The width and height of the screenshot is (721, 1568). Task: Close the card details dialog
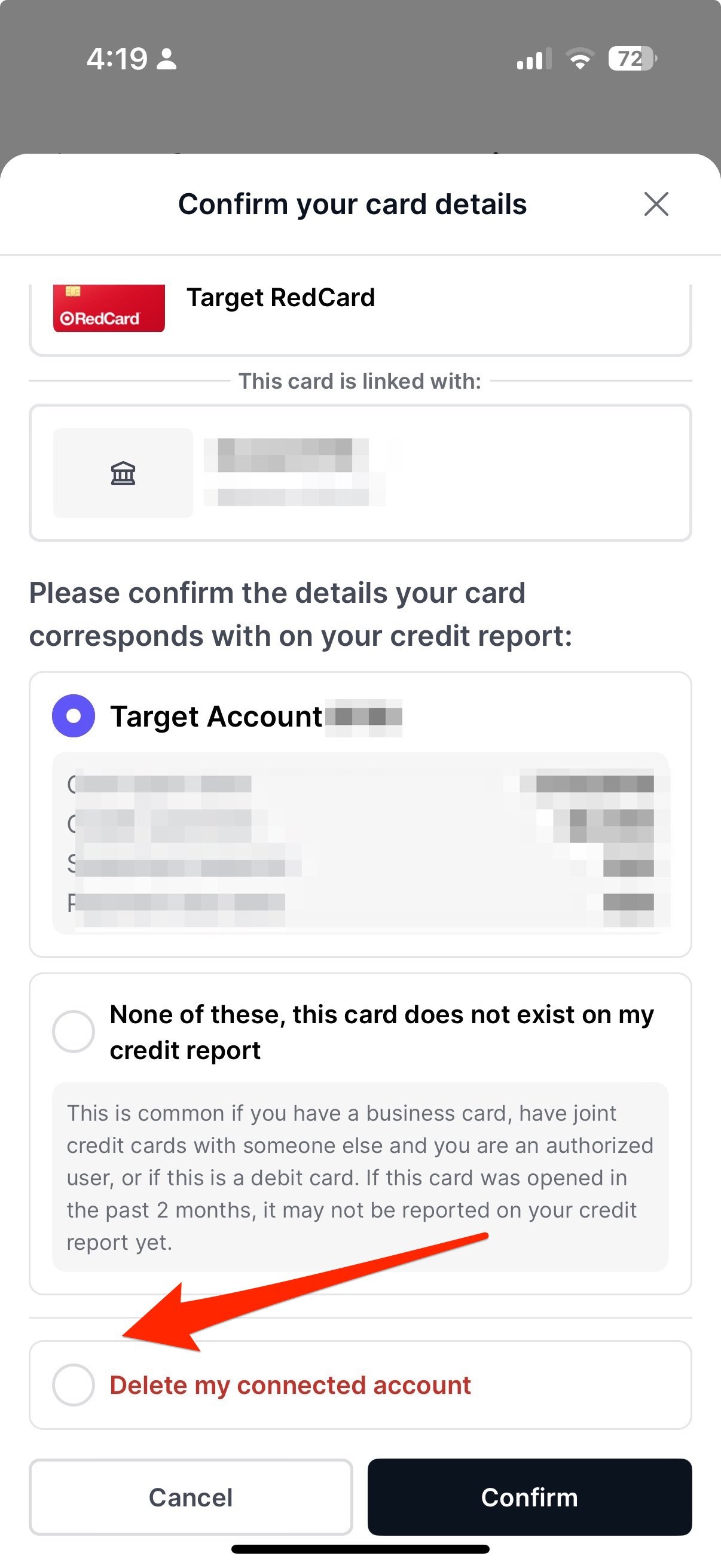click(x=656, y=204)
